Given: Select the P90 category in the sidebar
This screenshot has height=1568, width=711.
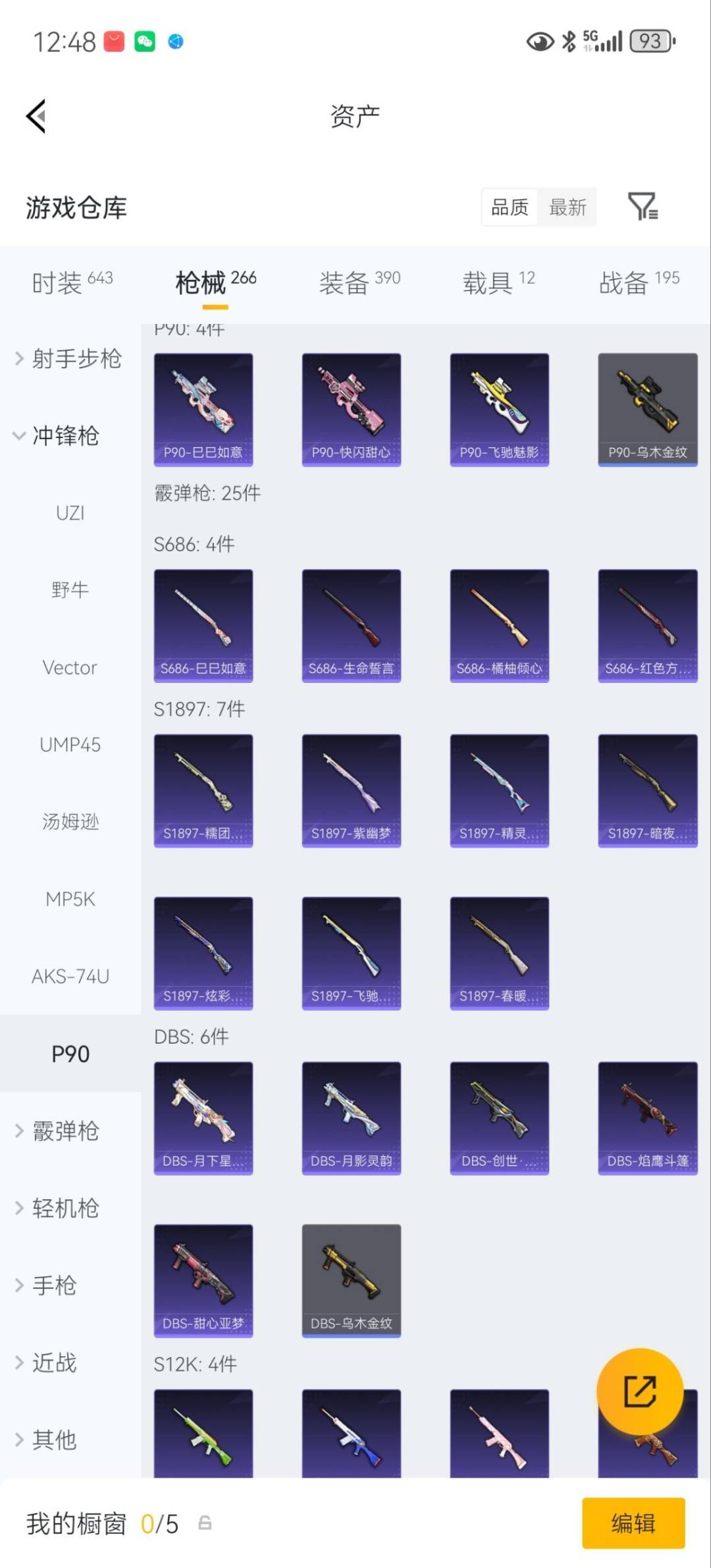Looking at the screenshot, I should (70, 1053).
